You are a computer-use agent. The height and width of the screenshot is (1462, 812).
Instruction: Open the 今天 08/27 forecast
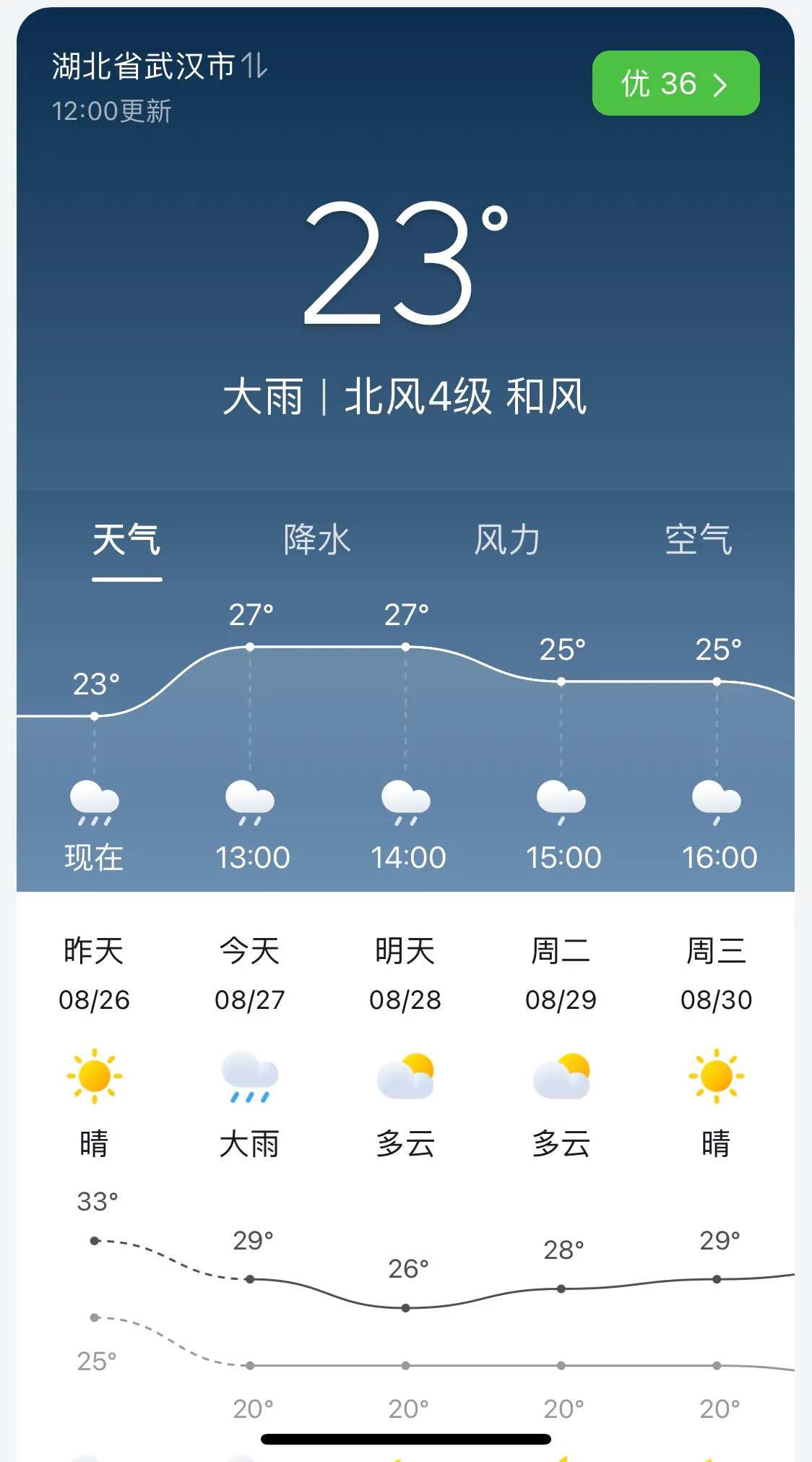(x=250, y=1048)
